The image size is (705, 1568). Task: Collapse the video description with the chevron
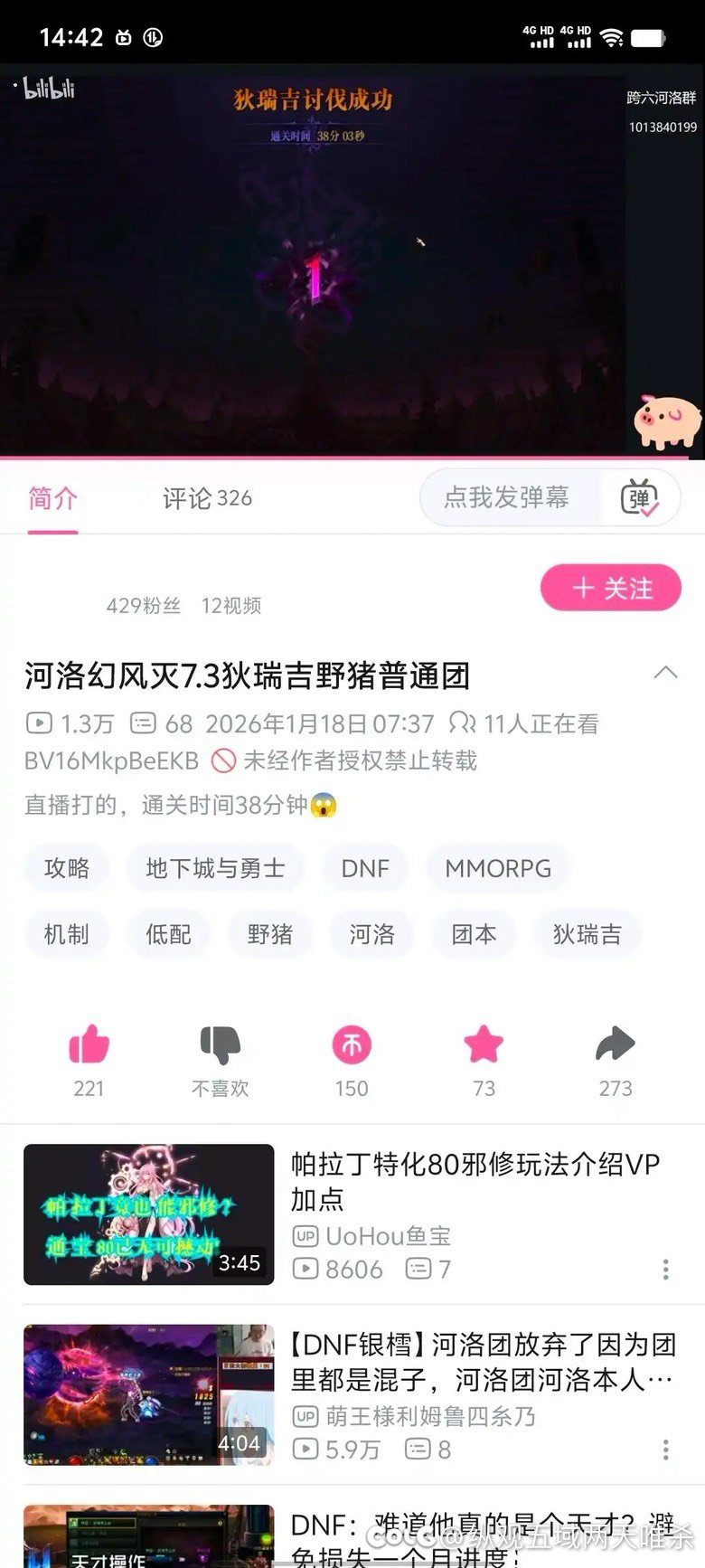pyautogui.click(x=667, y=673)
